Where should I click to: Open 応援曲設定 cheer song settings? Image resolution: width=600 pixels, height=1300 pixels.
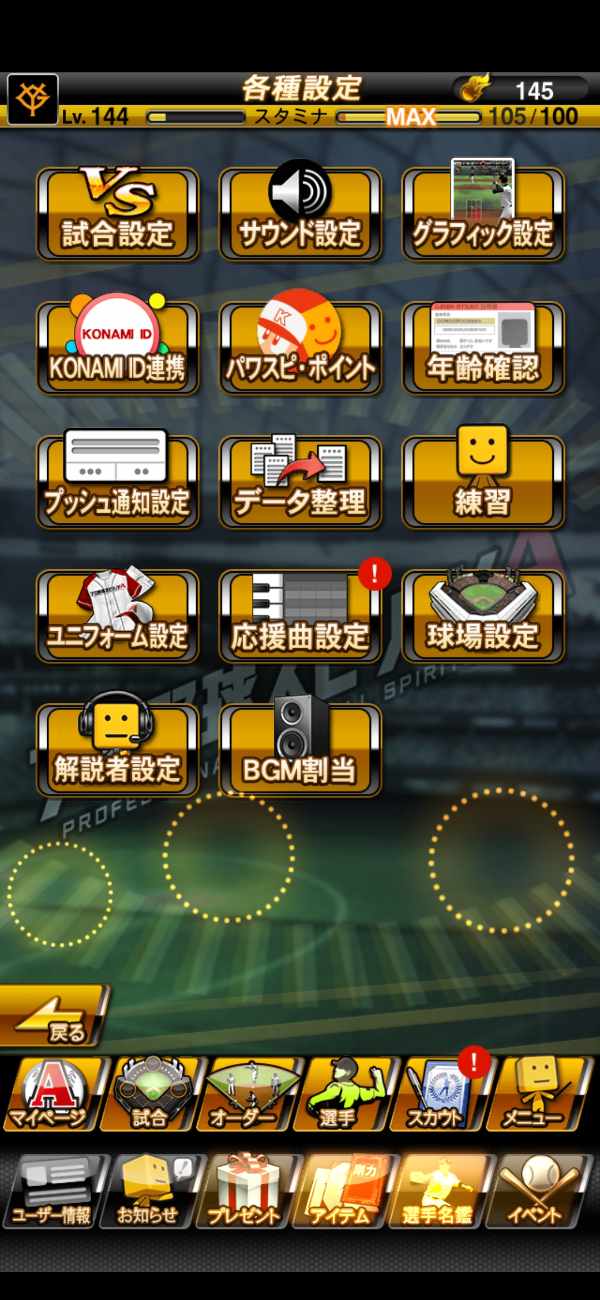pyautogui.click(x=300, y=615)
